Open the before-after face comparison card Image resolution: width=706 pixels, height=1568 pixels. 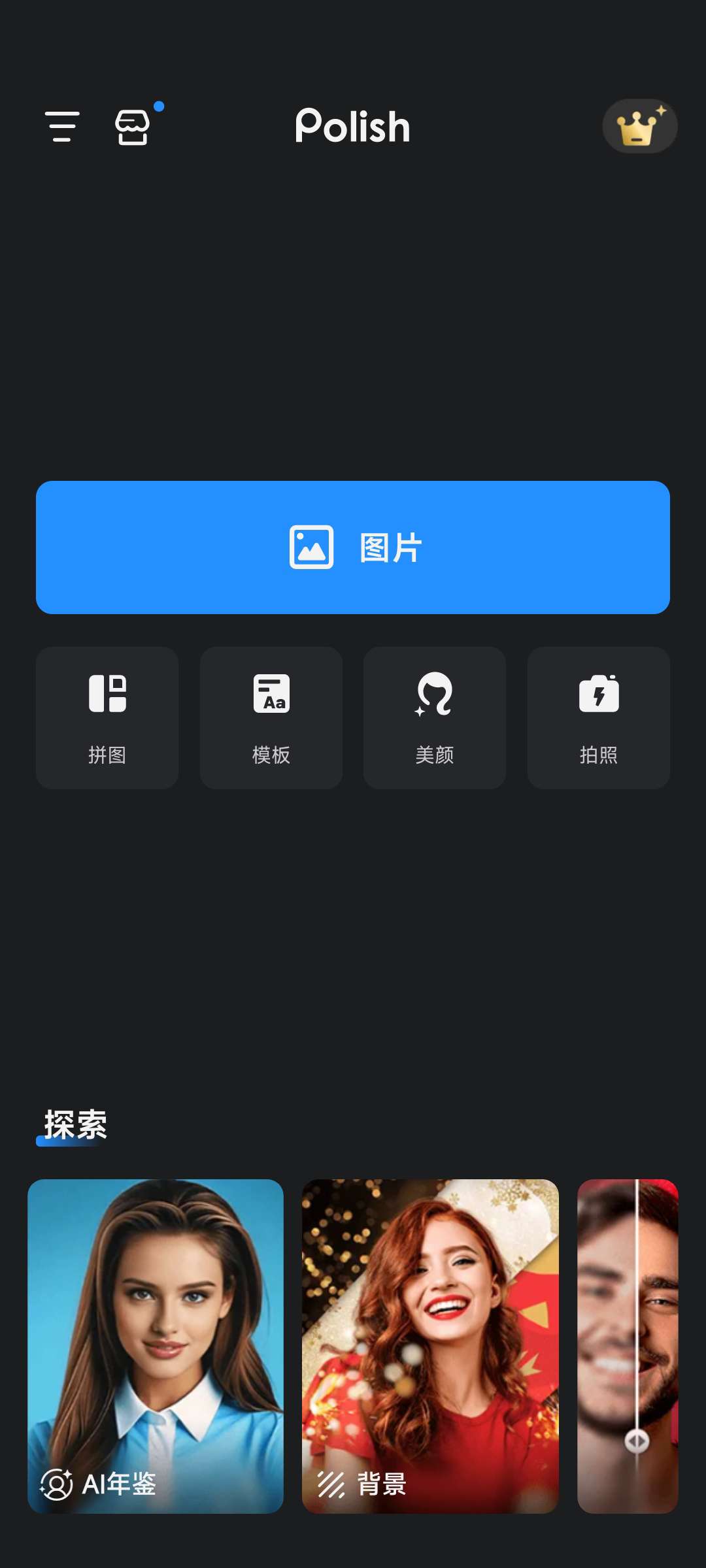point(628,1346)
